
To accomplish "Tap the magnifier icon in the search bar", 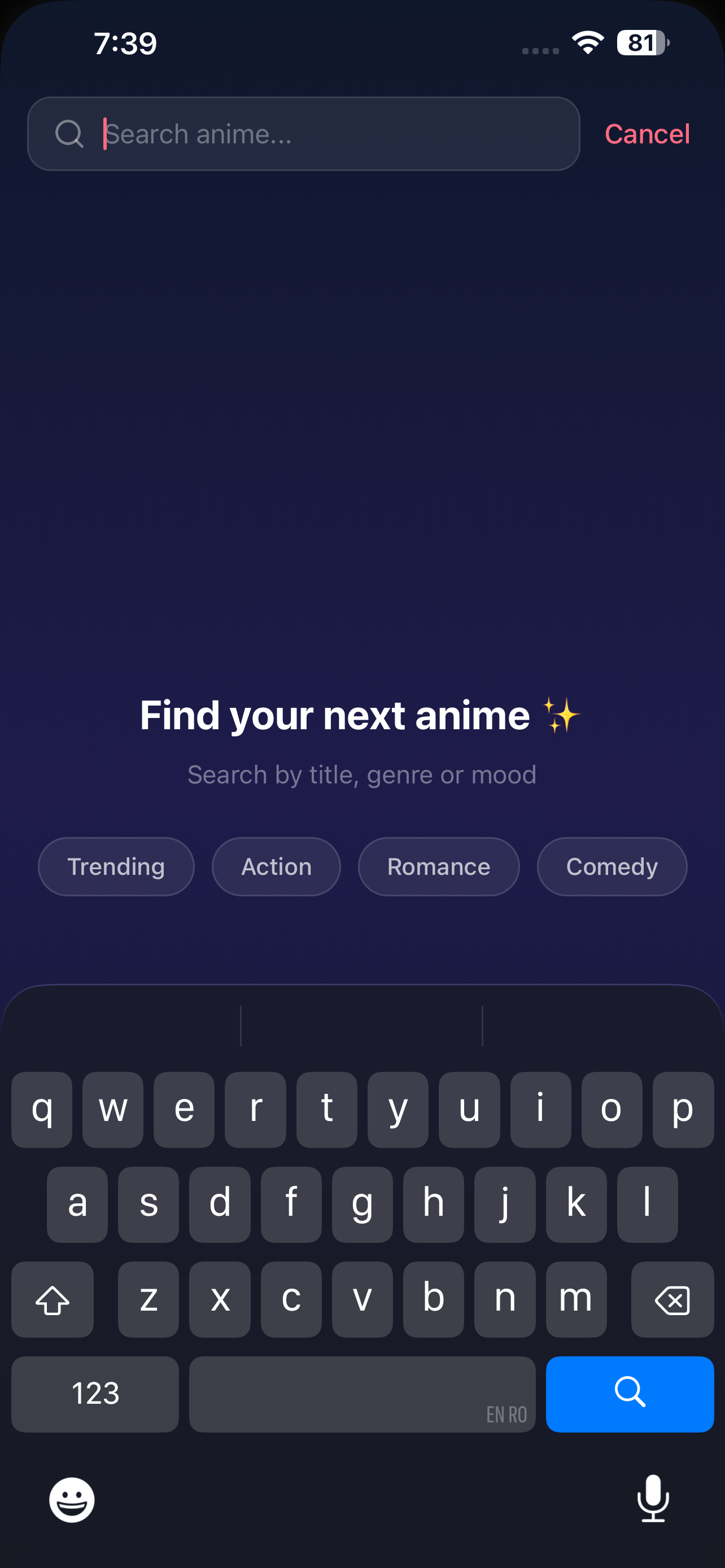I will tap(70, 133).
